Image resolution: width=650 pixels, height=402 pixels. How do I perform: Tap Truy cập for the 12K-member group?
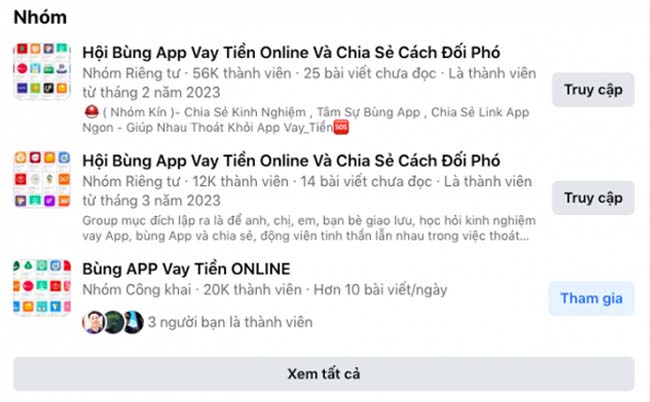coord(593,198)
